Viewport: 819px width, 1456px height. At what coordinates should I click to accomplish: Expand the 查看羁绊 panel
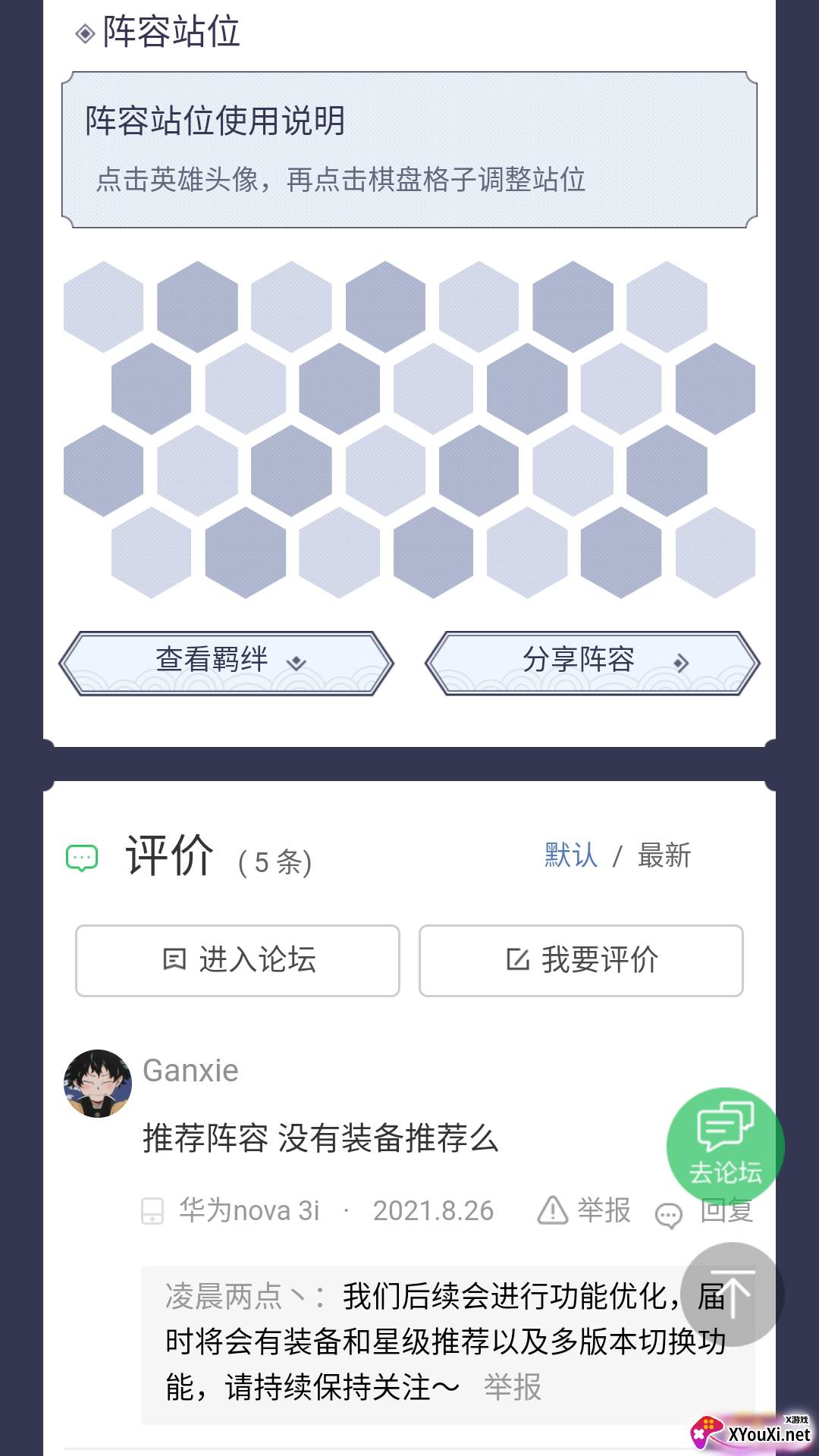pyautogui.click(x=226, y=663)
